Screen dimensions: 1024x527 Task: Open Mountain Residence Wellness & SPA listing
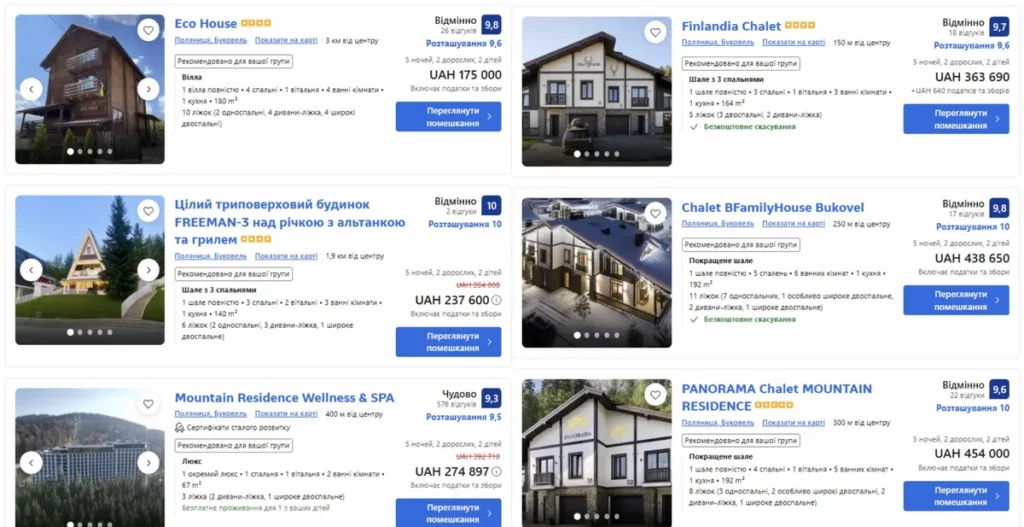click(x=284, y=397)
